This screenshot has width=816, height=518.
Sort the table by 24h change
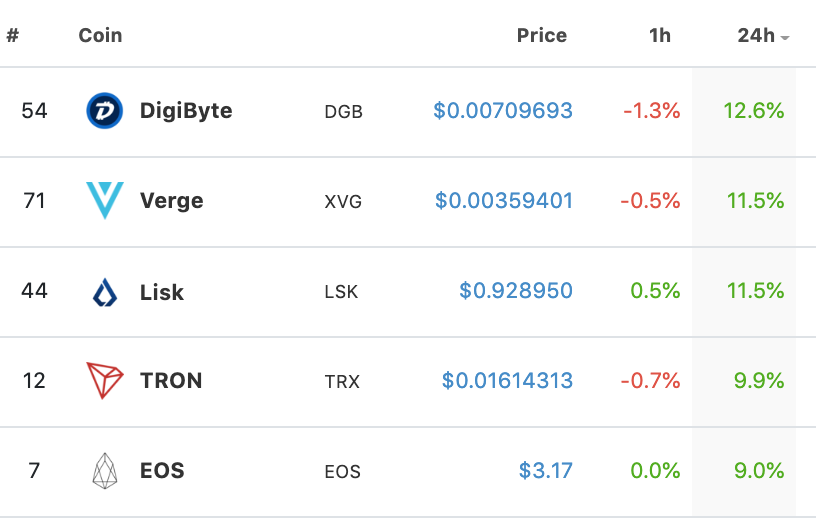click(757, 36)
